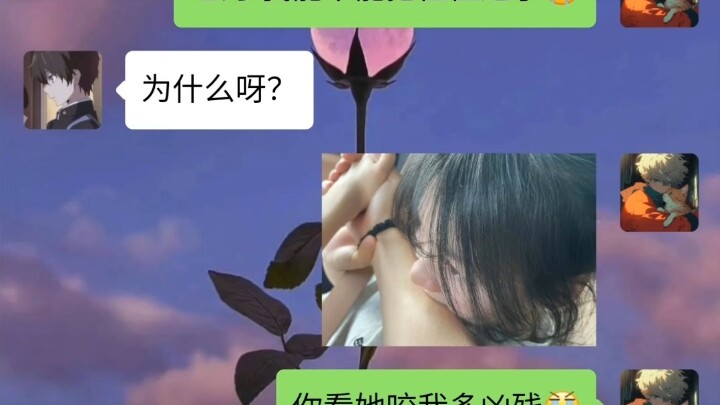The height and width of the screenshot is (405, 720).
Task: Open sender's blonde avatar beside the photo
Action: click(x=658, y=192)
